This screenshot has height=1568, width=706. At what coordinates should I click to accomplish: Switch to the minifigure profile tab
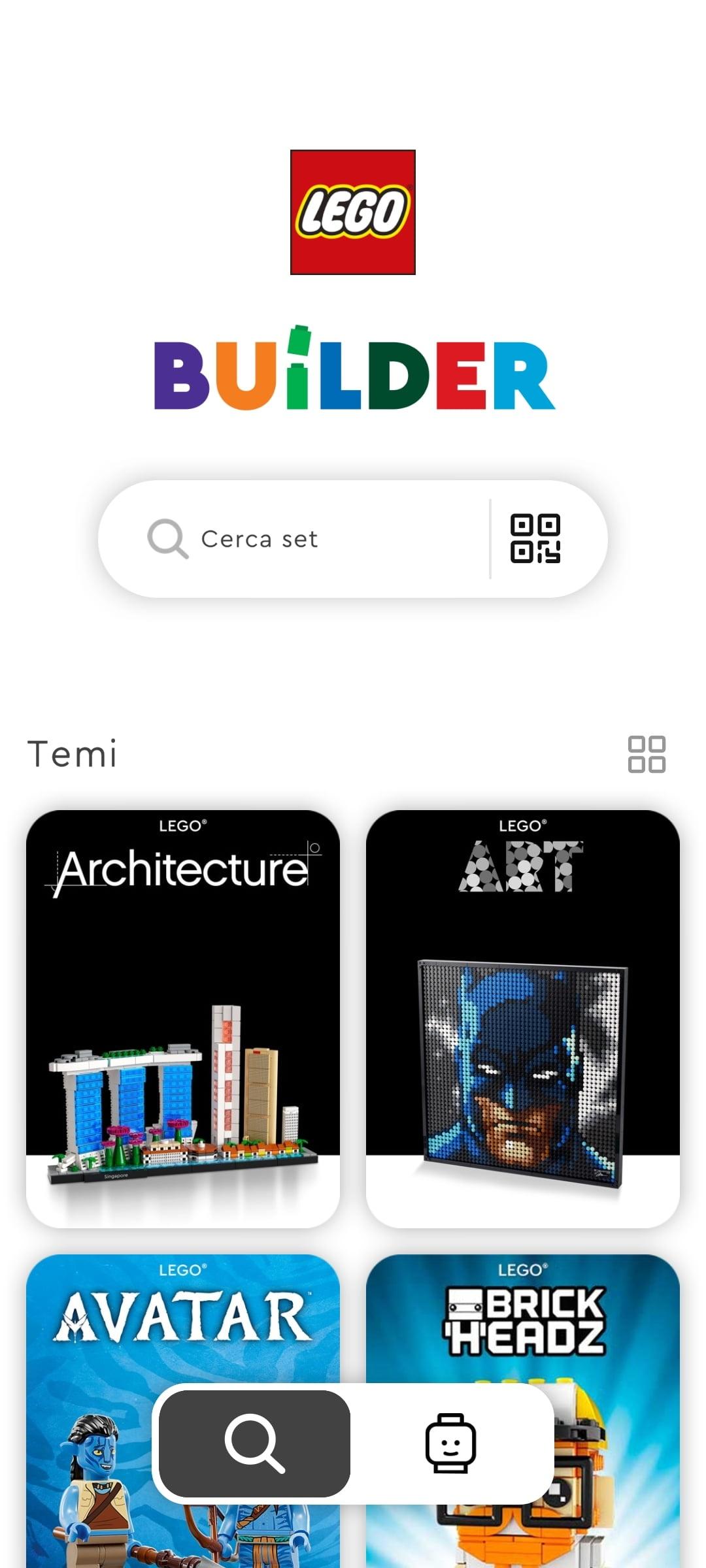click(x=450, y=1443)
